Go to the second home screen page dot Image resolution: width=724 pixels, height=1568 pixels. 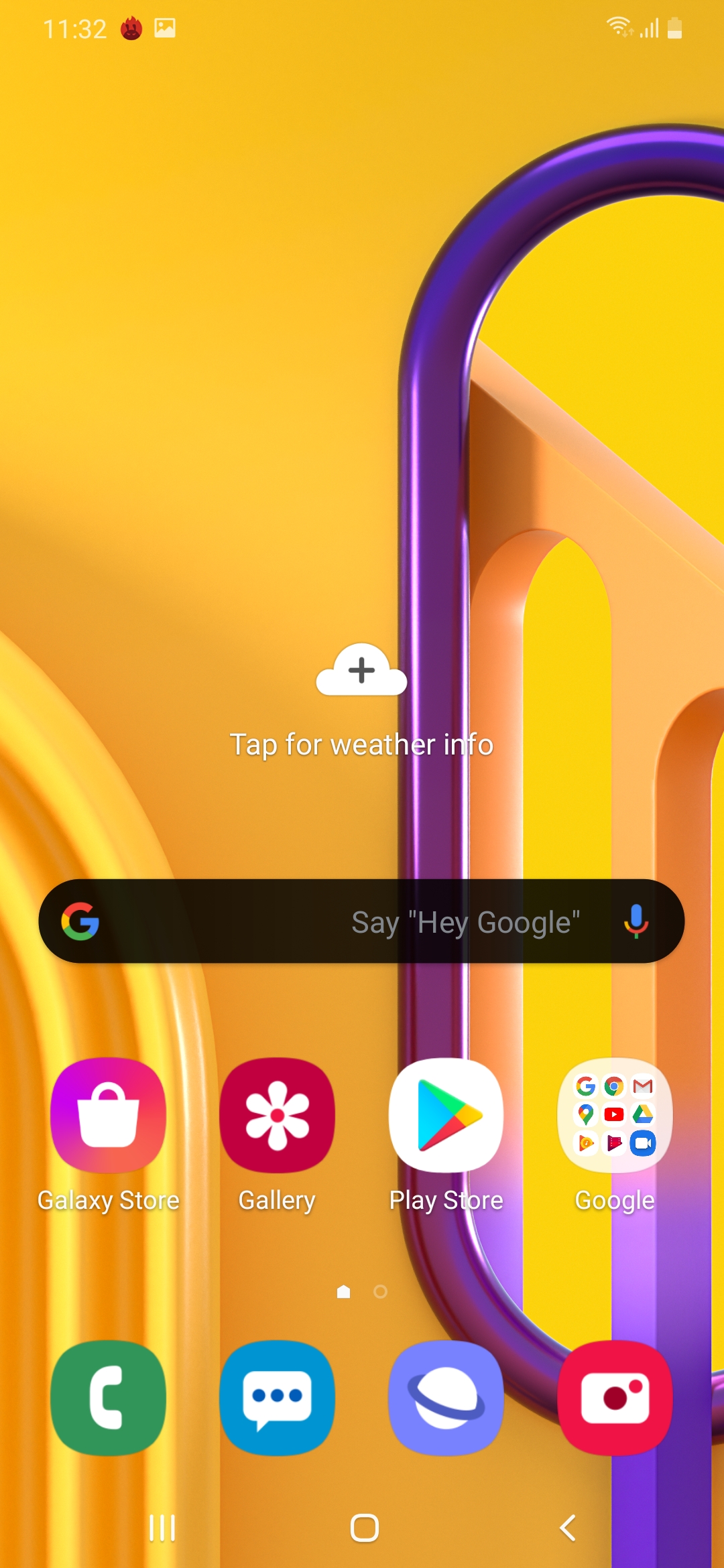(380, 1291)
